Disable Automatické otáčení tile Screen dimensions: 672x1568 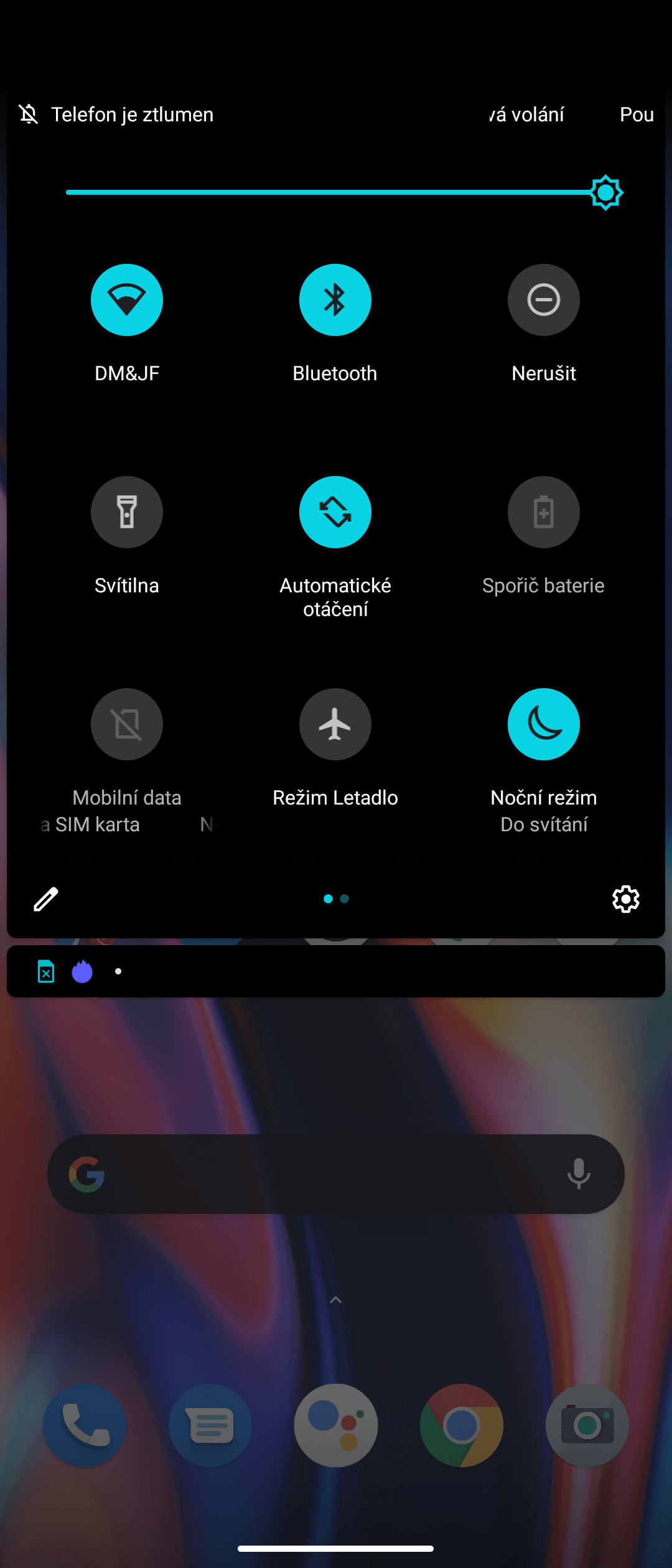coord(335,512)
